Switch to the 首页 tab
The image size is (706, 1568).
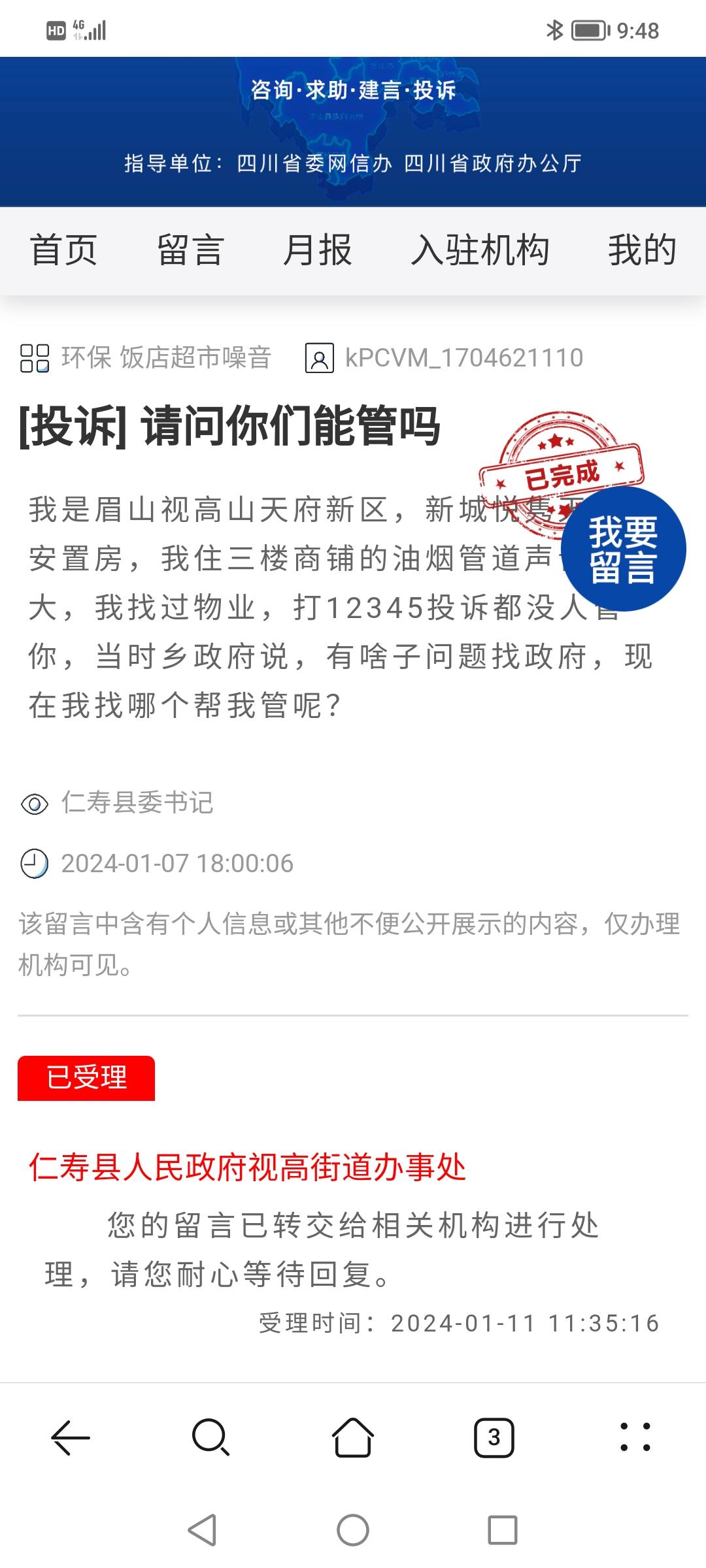click(x=63, y=250)
